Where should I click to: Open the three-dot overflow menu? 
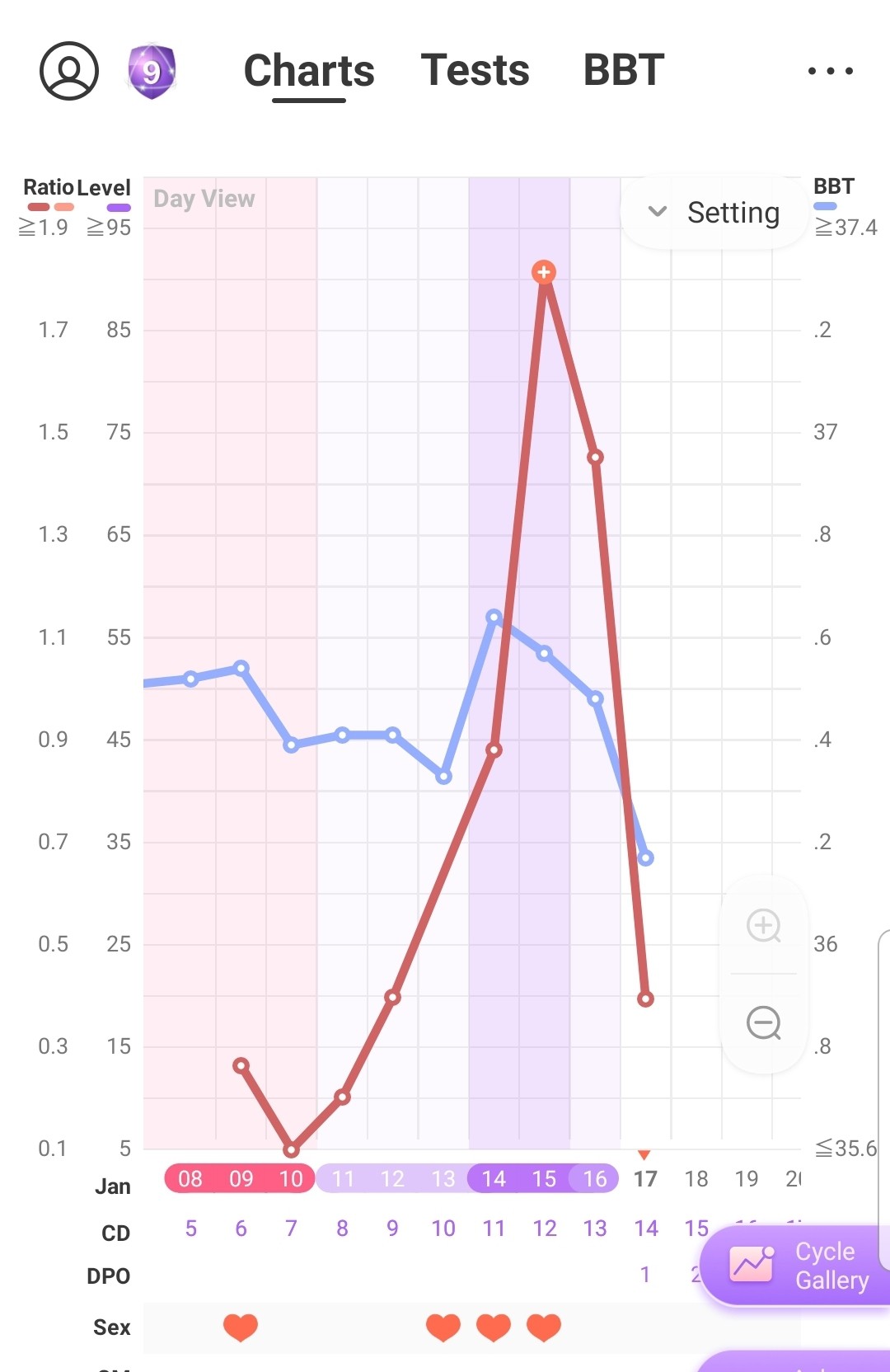point(830,71)
